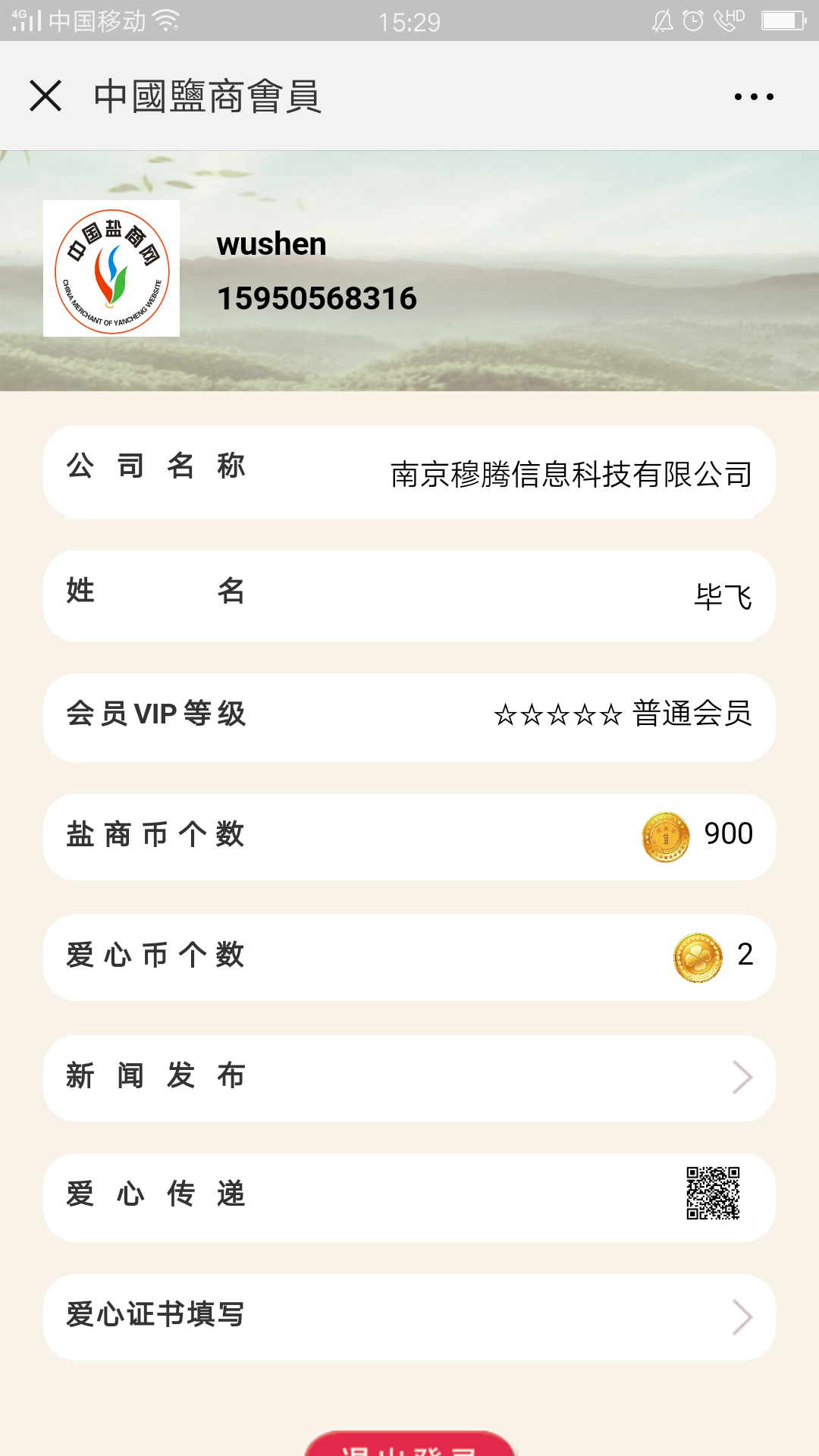Viewport: 819px width, 1456px height.
Task: Open the 新闻发布 row
Action: tap(409, 1078)
